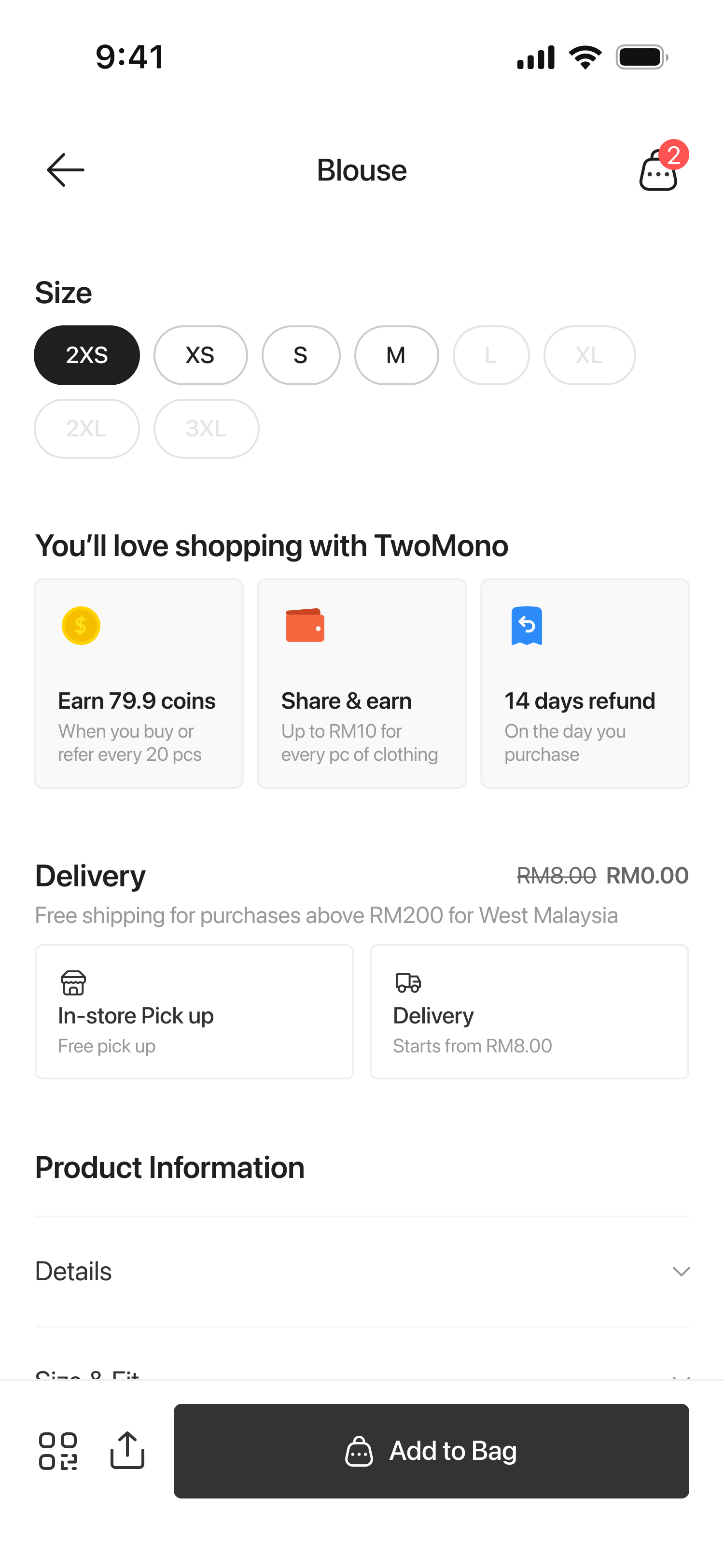Viewport: 724px width, 1568px height.
Task: Choose In-store Pick up option
Action: click(194, 1011)
